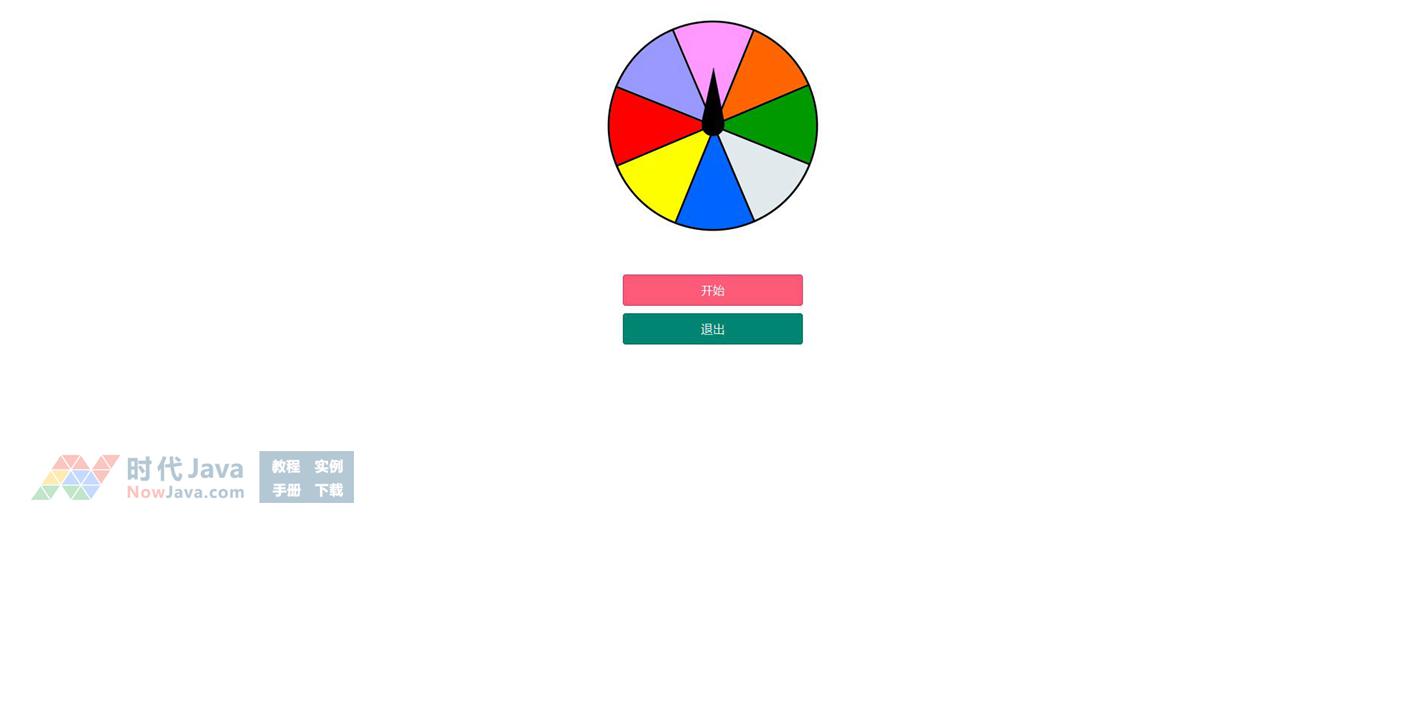Tap the 开始 button to start spinning
This screenshot has width=1425, height=718.
coord(712,290)
